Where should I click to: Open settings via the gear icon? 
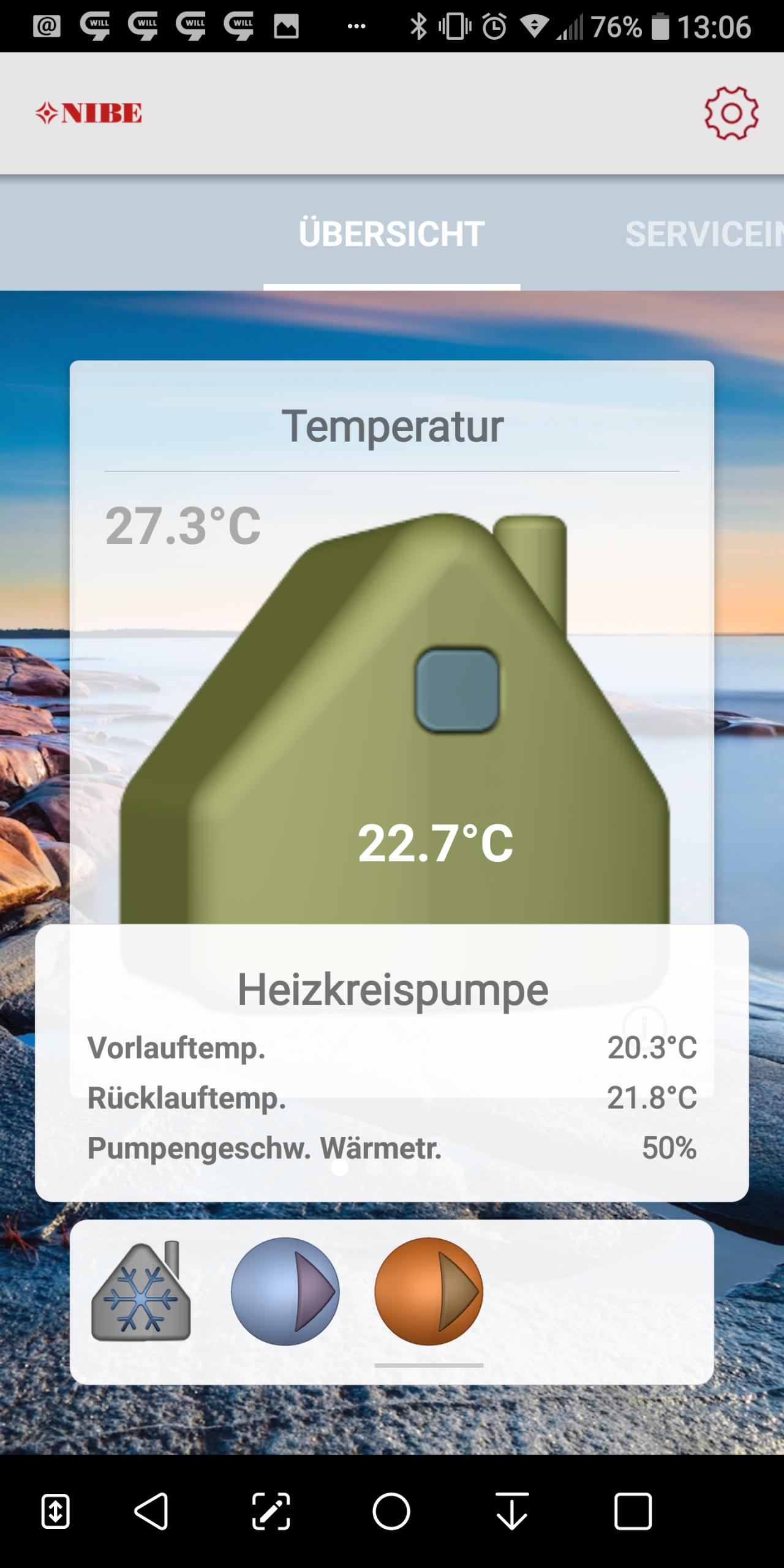[x=731, y=113]
